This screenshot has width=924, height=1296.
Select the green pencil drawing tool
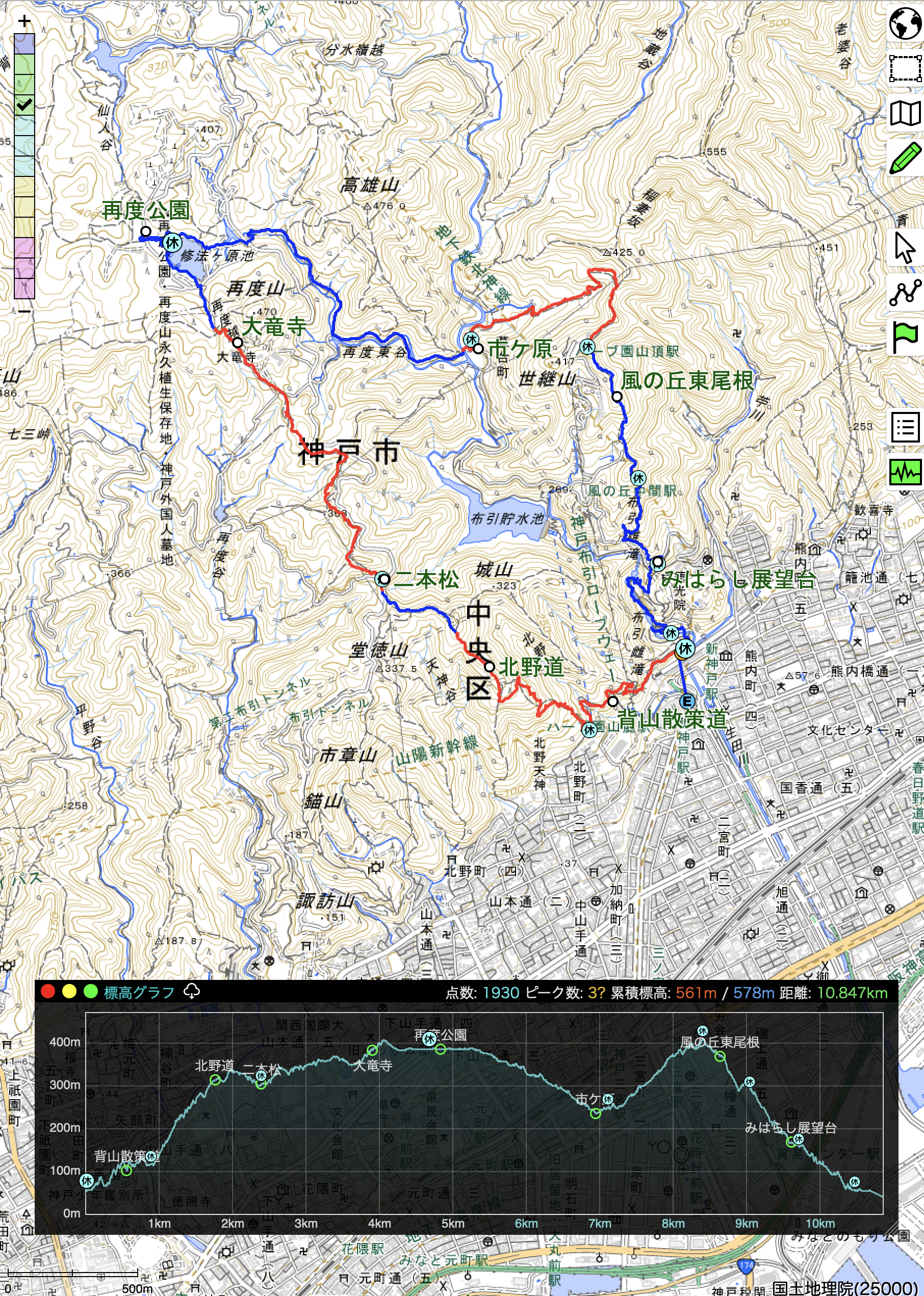click(905, 158)
